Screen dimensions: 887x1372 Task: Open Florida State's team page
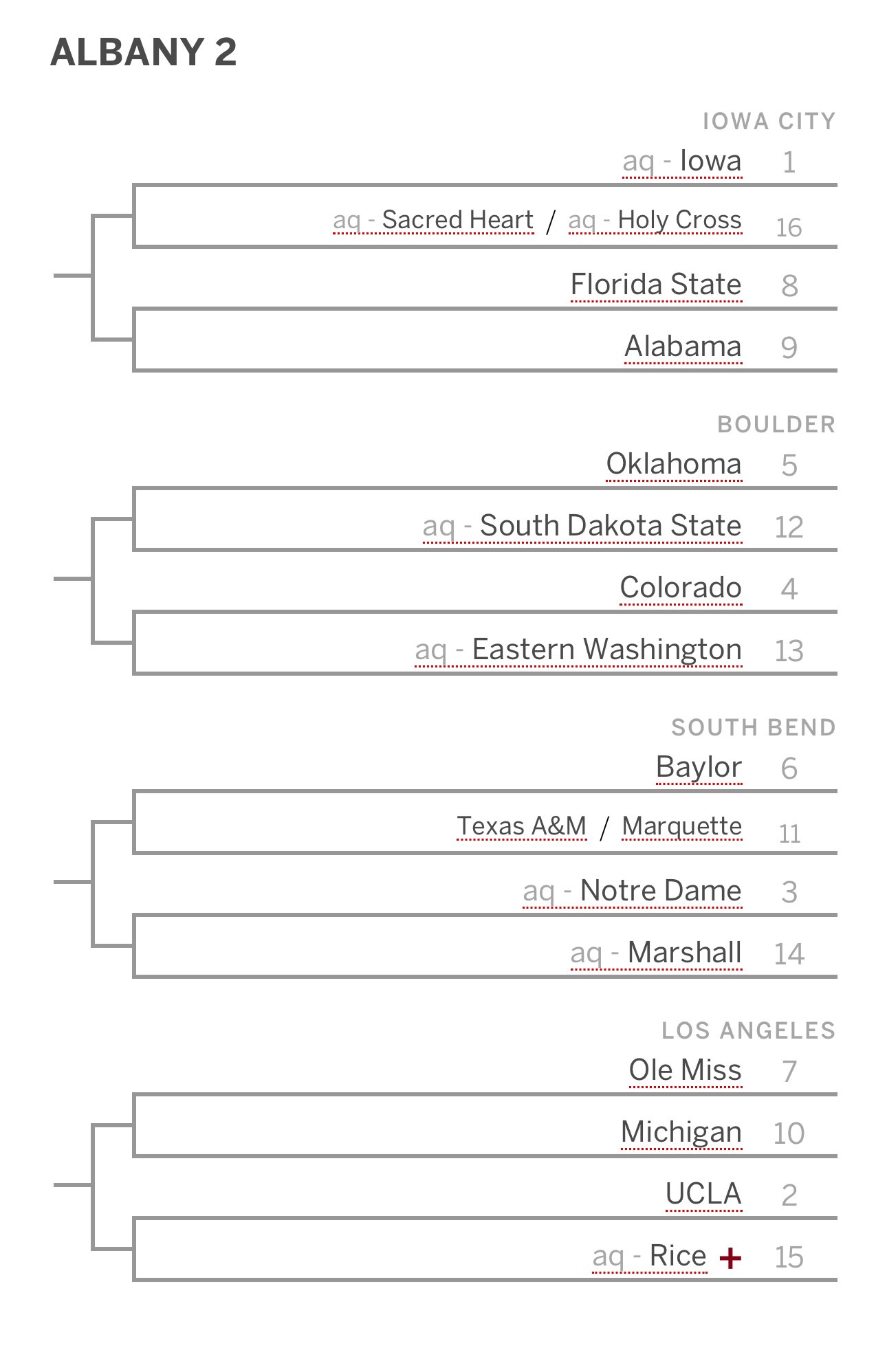(656, 285)
